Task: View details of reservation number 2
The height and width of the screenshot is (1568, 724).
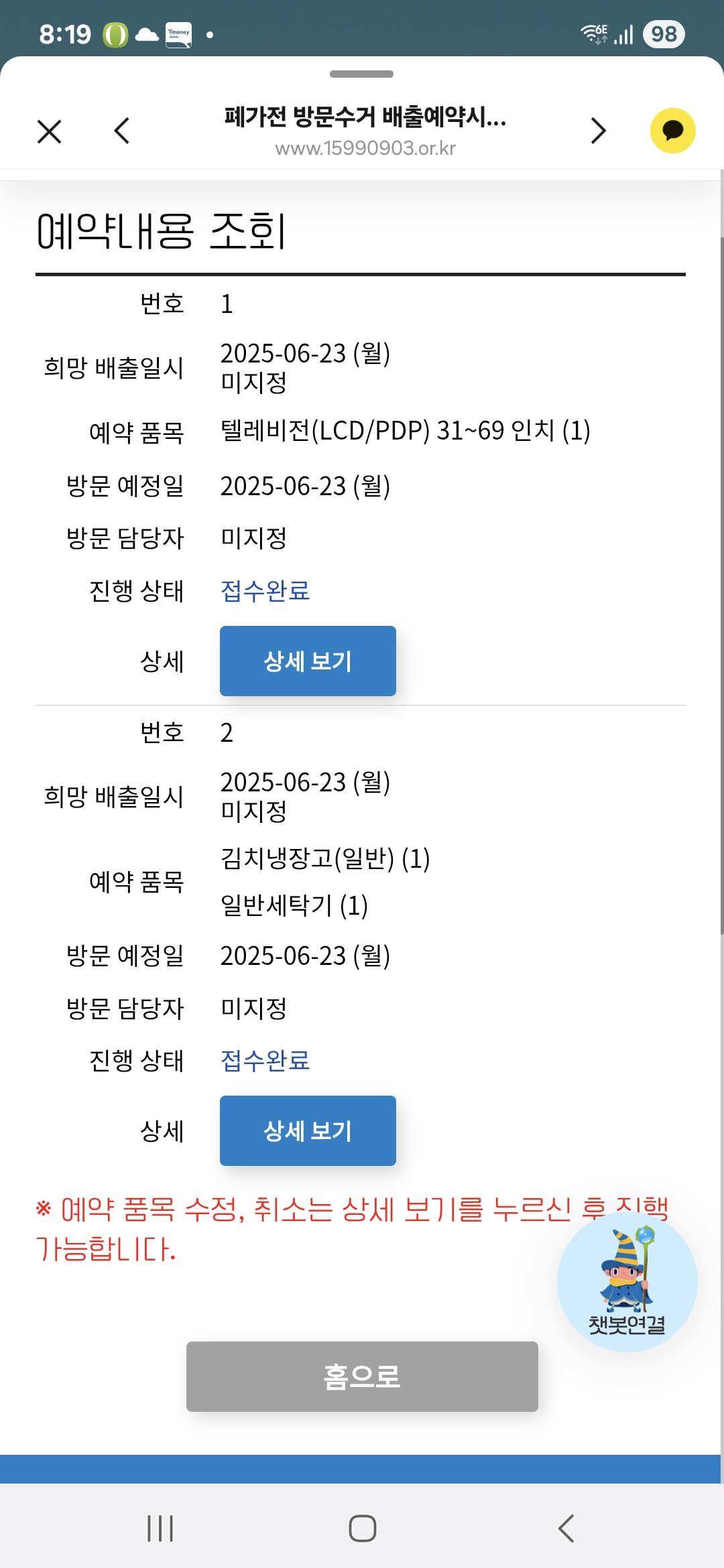Action: click(x=308, y=1130)
